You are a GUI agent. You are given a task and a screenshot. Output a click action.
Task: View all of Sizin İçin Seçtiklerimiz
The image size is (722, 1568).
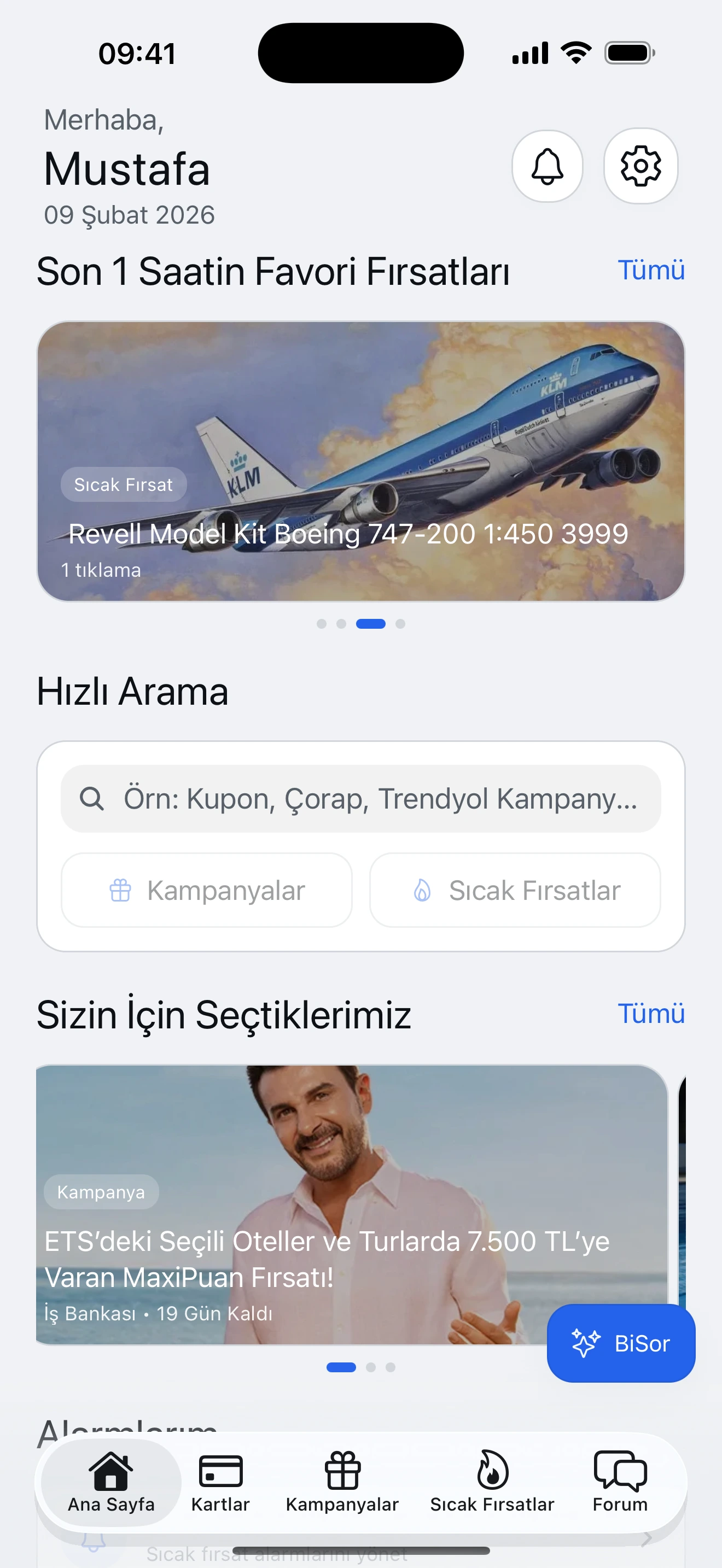pyautogui.click(x=651, y=1014)
